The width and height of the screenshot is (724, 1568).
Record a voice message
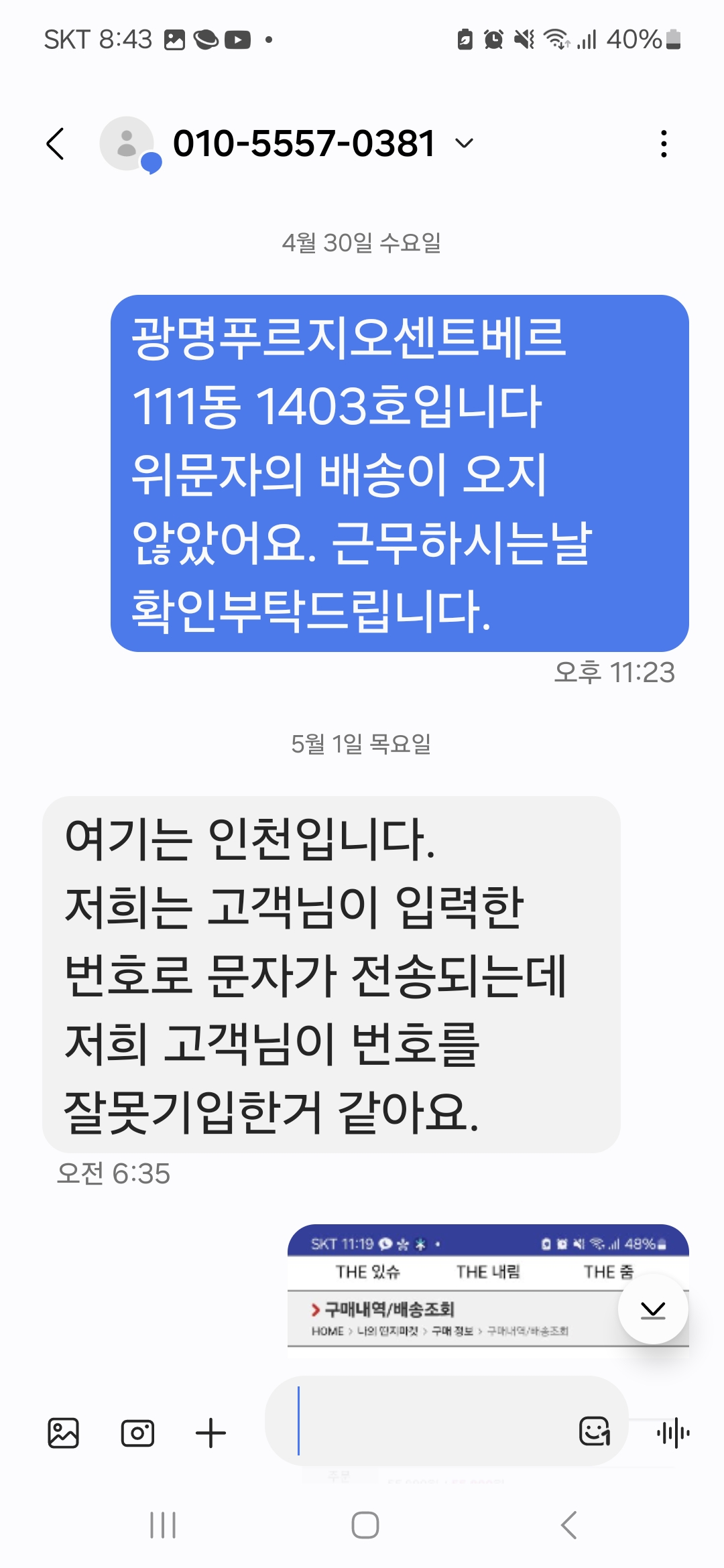tap(673, 1433)
